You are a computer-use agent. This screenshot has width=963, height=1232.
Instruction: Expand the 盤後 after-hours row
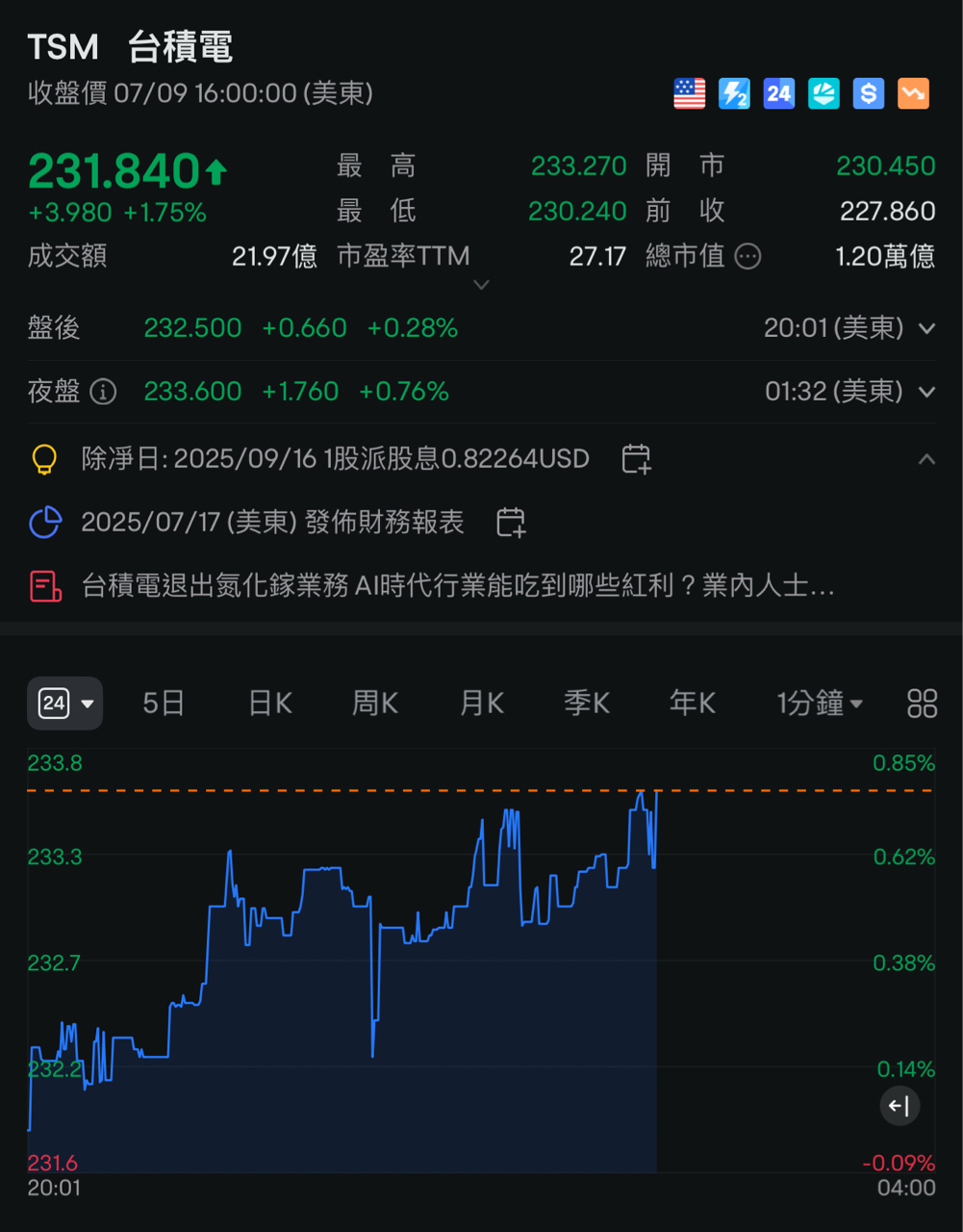[926, 328]
